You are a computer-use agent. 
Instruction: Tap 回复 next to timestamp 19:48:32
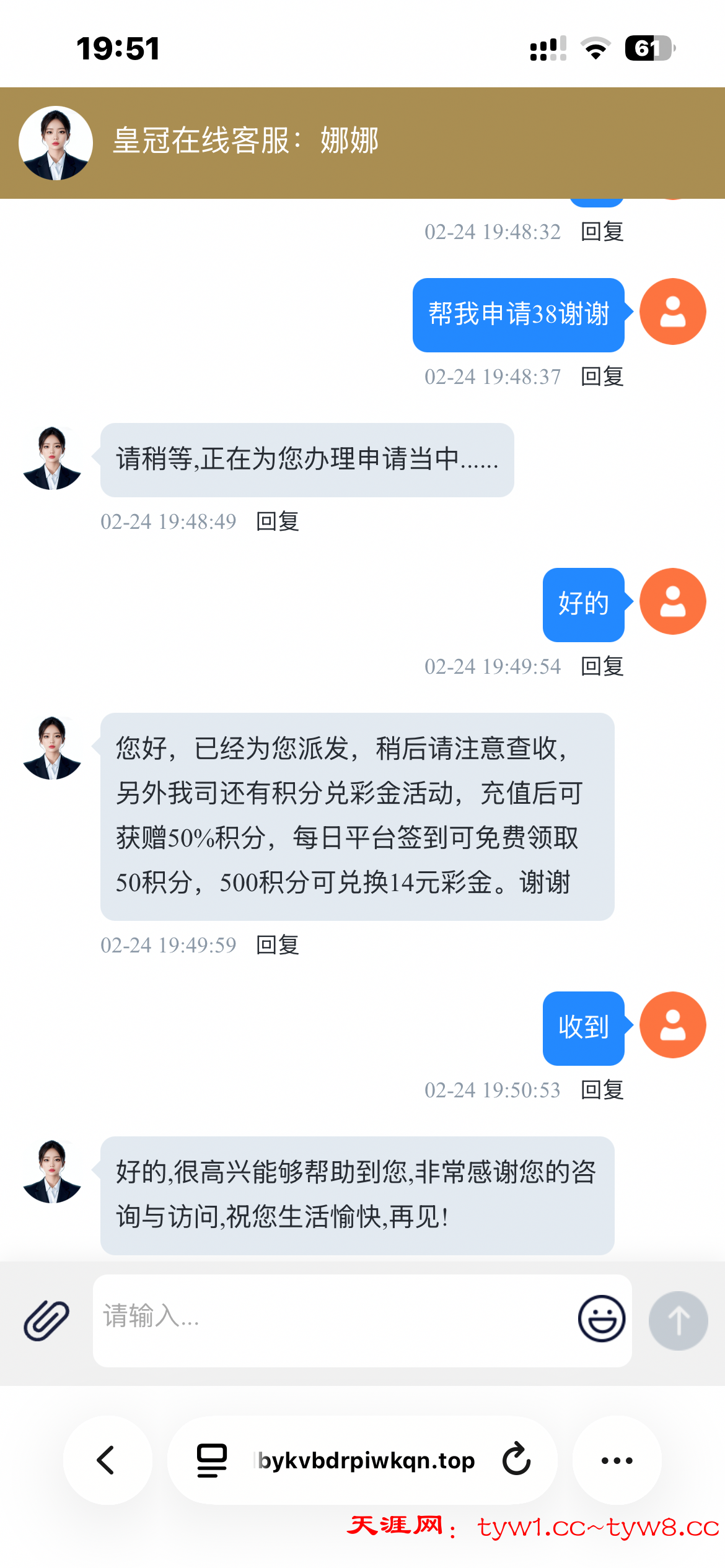click(602, 232)
